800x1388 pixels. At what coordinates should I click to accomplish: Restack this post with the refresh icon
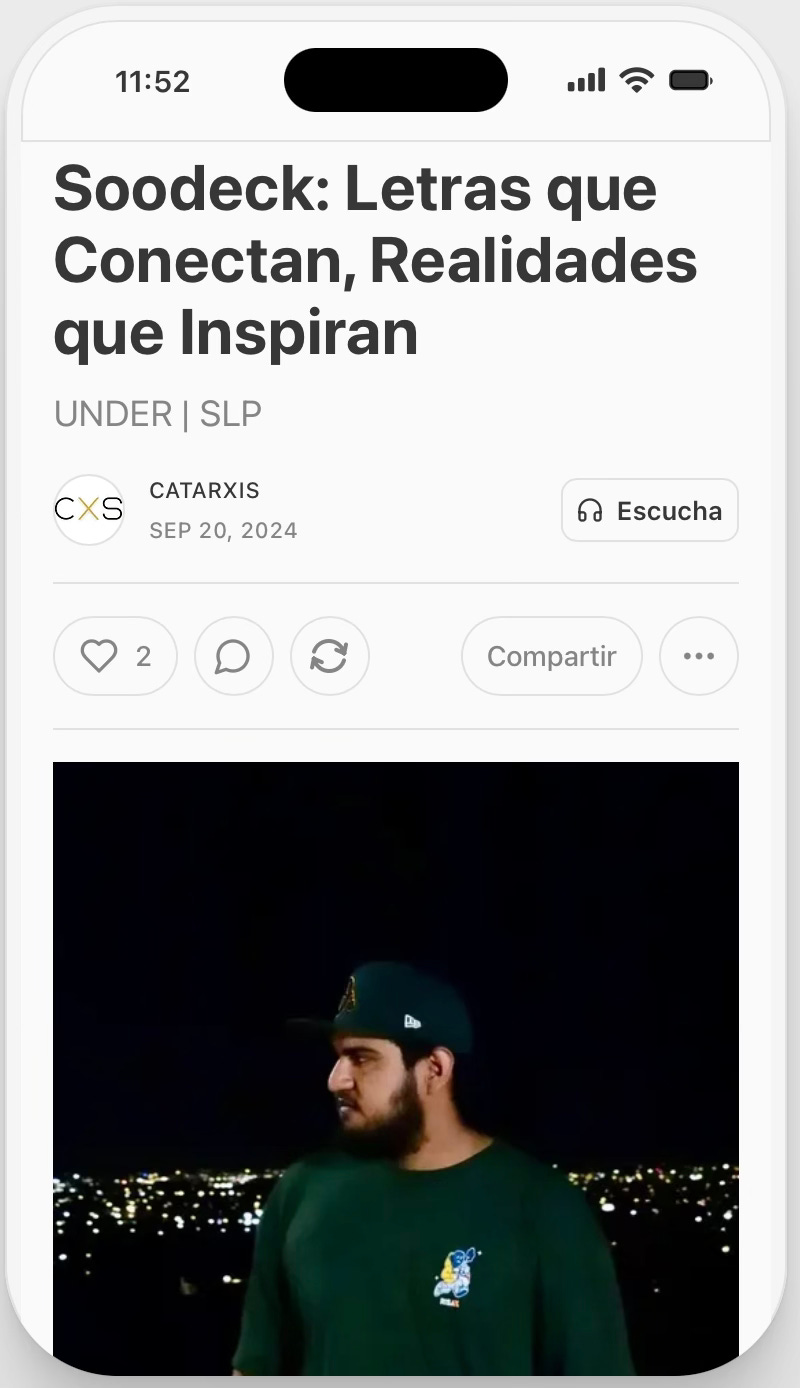coord(329,656)
